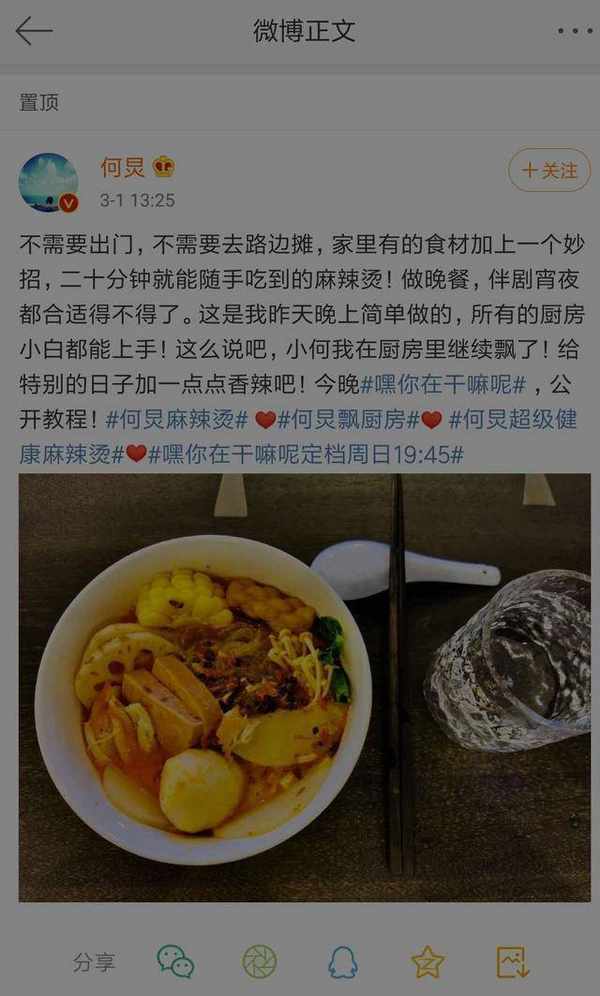Share the post to WeChat Moments
This screenshot has height=996, width=600.
pos(259,962)
